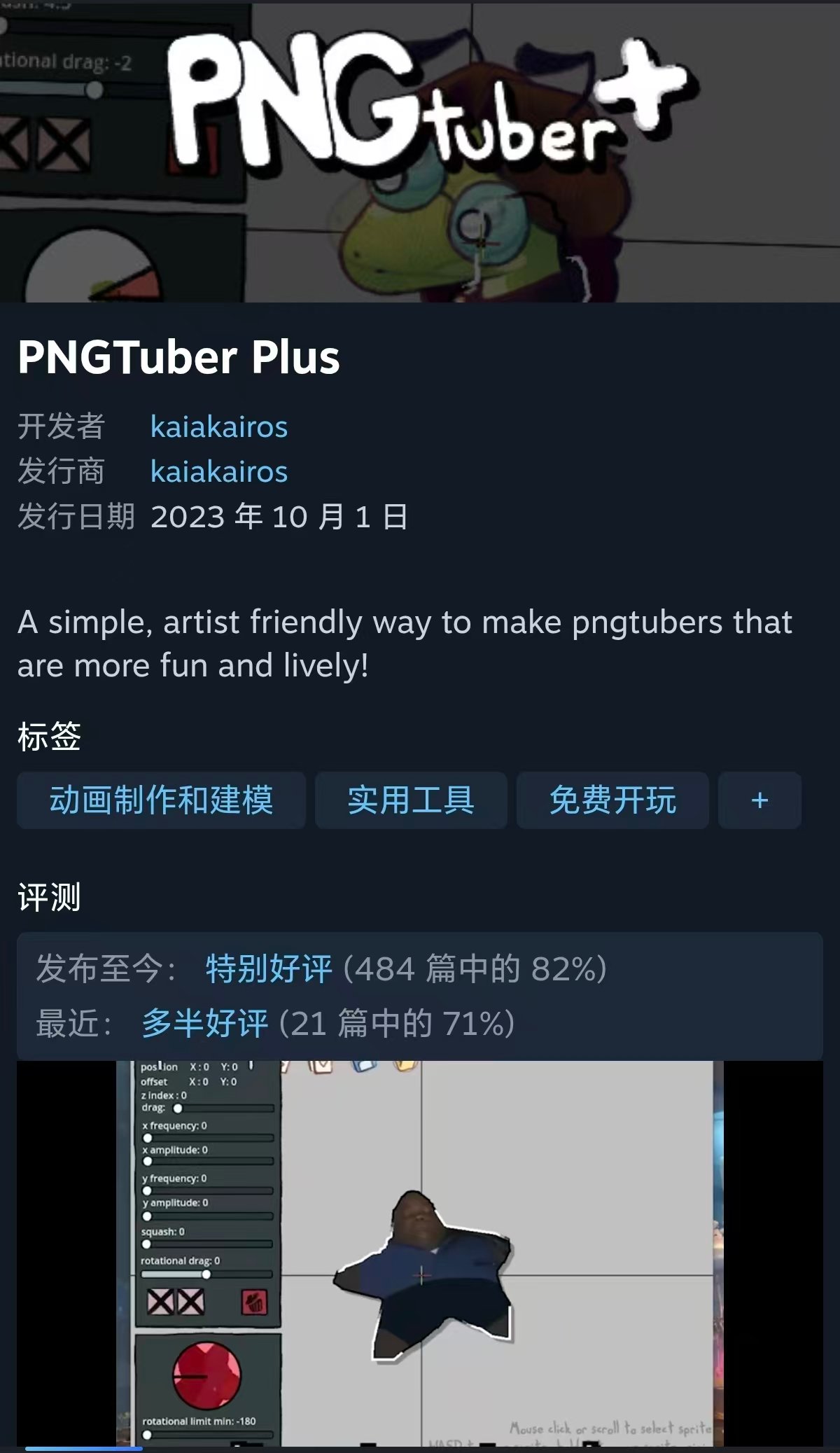
Task: Select the 实用工具 tag
Action: (411, 800)
